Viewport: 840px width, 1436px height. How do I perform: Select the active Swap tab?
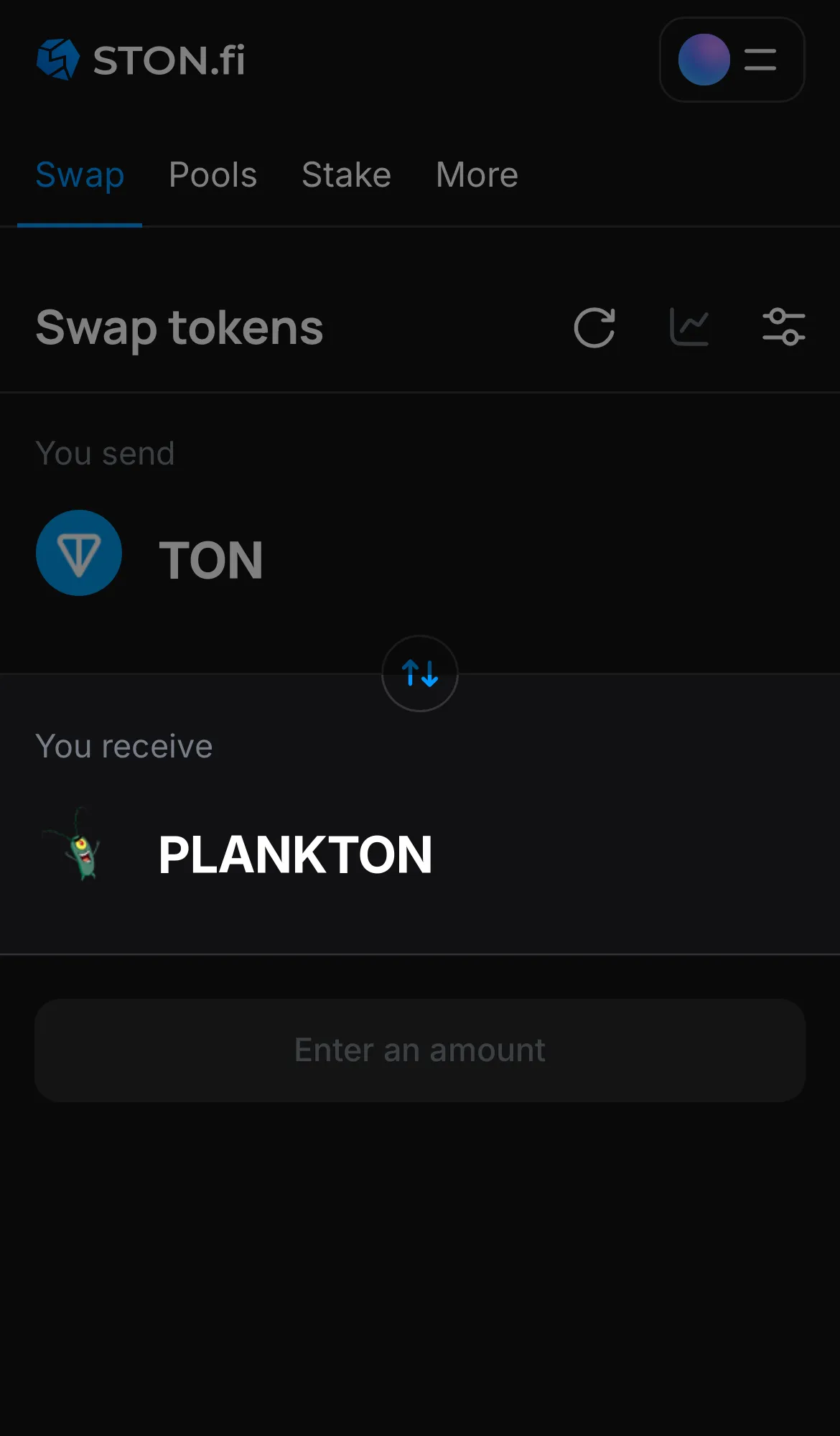[x=80, y=174]
